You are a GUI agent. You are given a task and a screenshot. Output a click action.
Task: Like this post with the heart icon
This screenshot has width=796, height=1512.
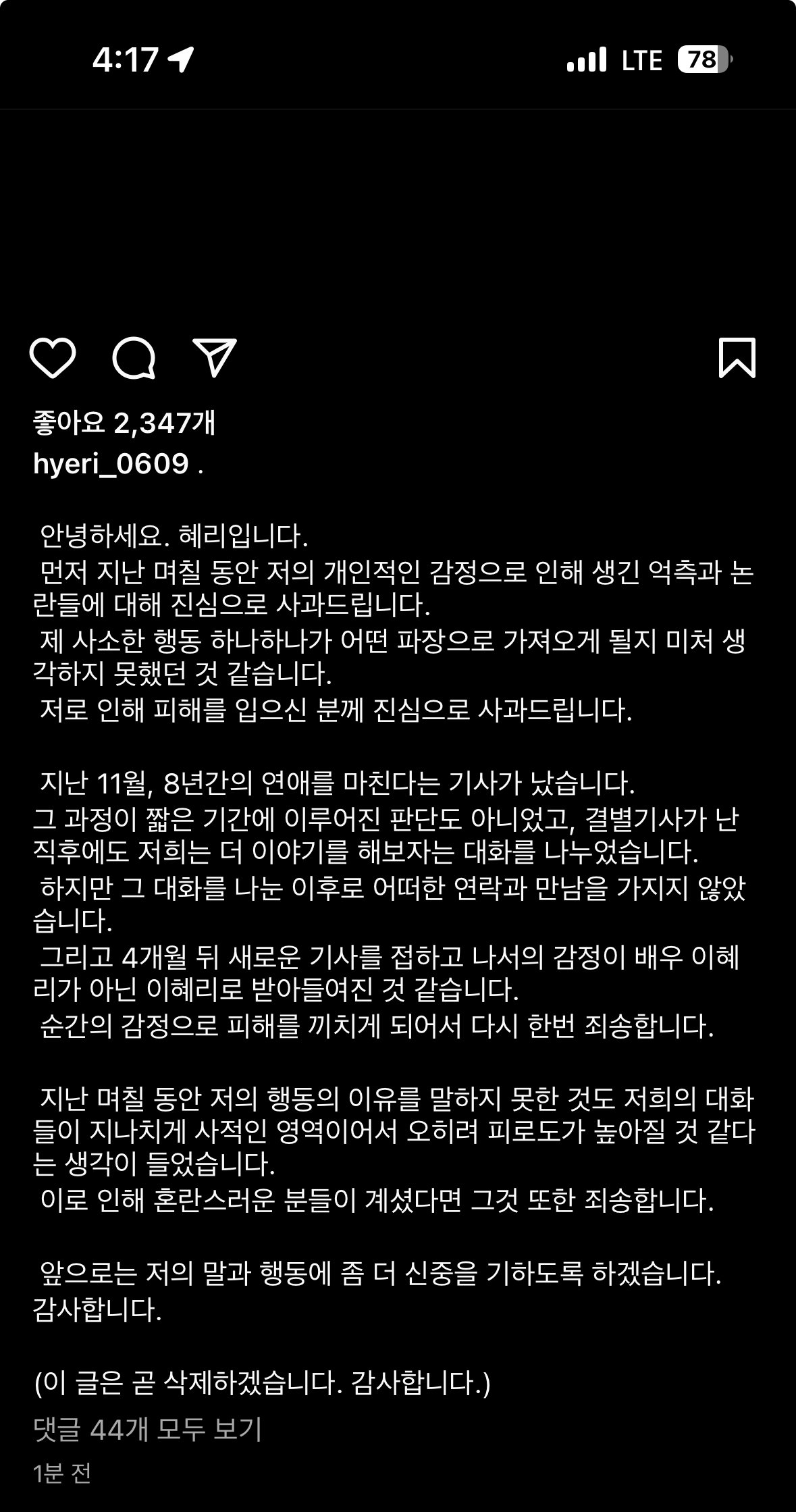pos(53,358)
